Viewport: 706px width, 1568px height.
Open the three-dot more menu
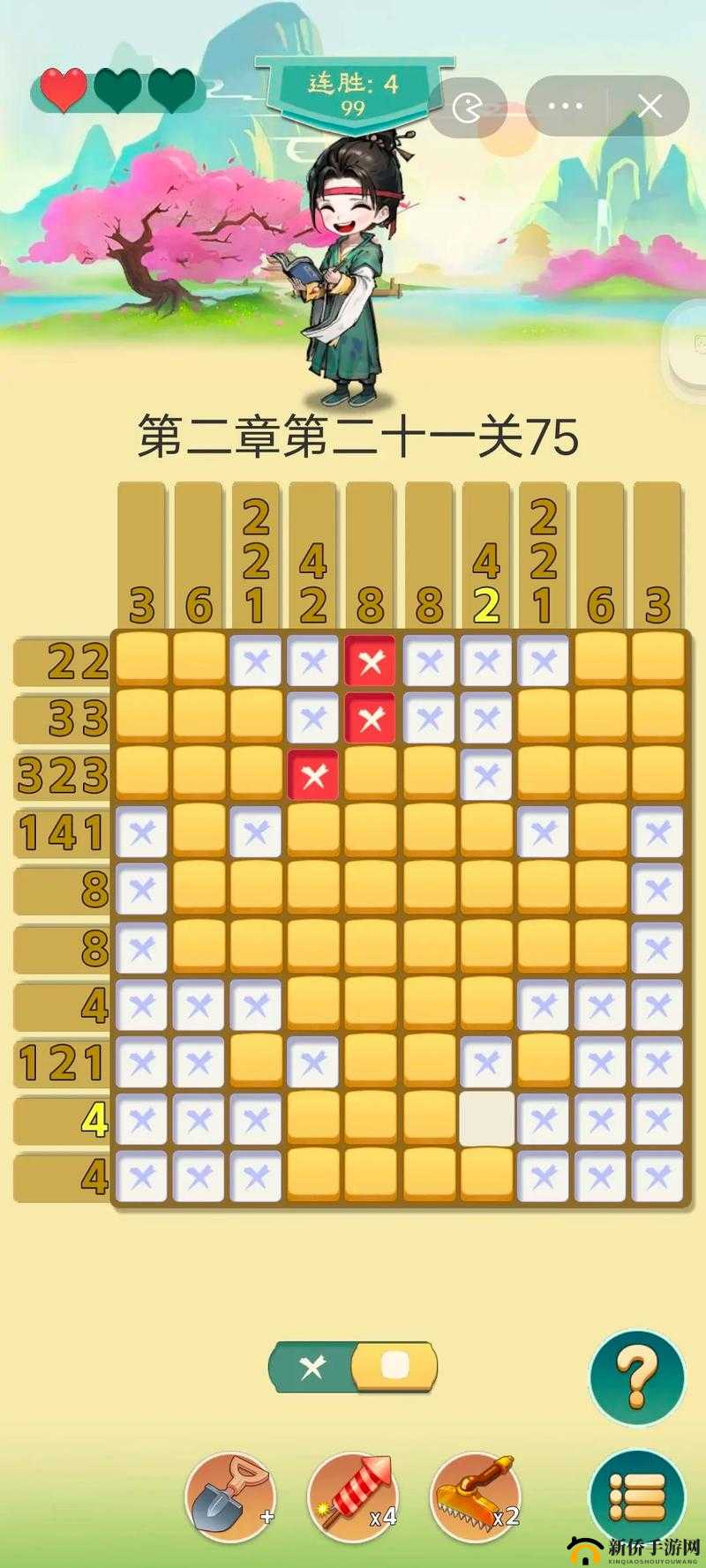pyautogui.click(x=565, y=107)
